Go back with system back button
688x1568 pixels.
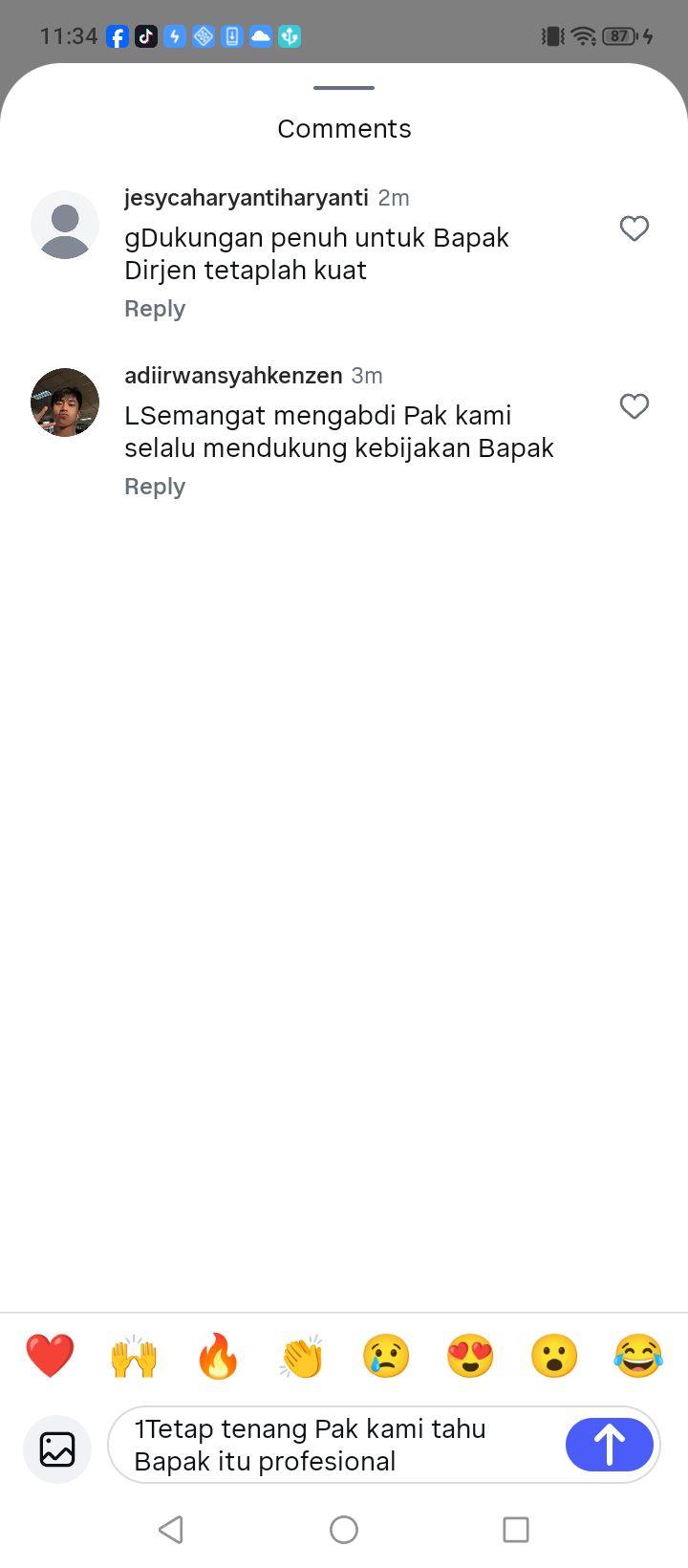tap(171, 1530)
